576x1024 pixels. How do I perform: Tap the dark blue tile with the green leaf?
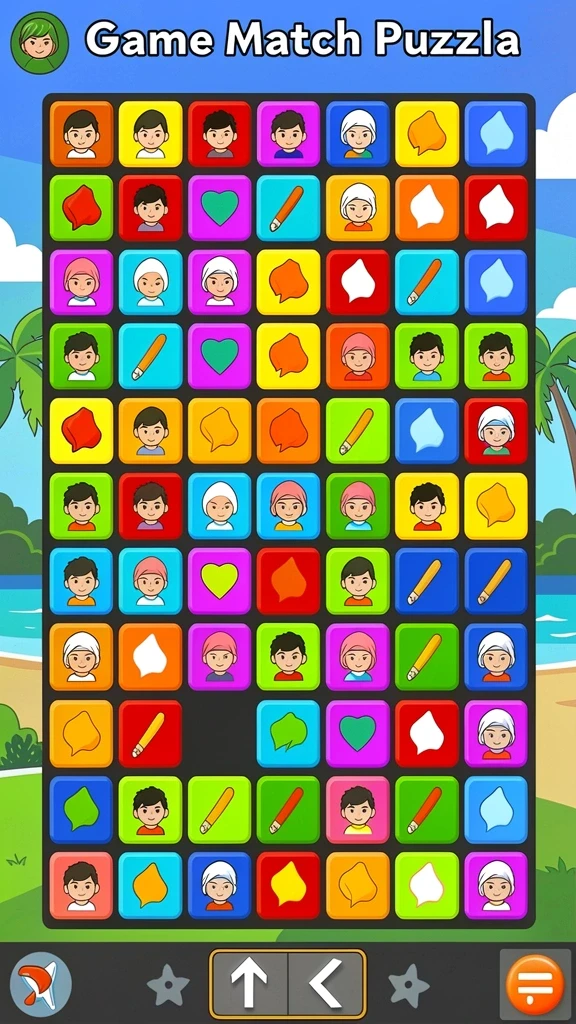(81, 808)
